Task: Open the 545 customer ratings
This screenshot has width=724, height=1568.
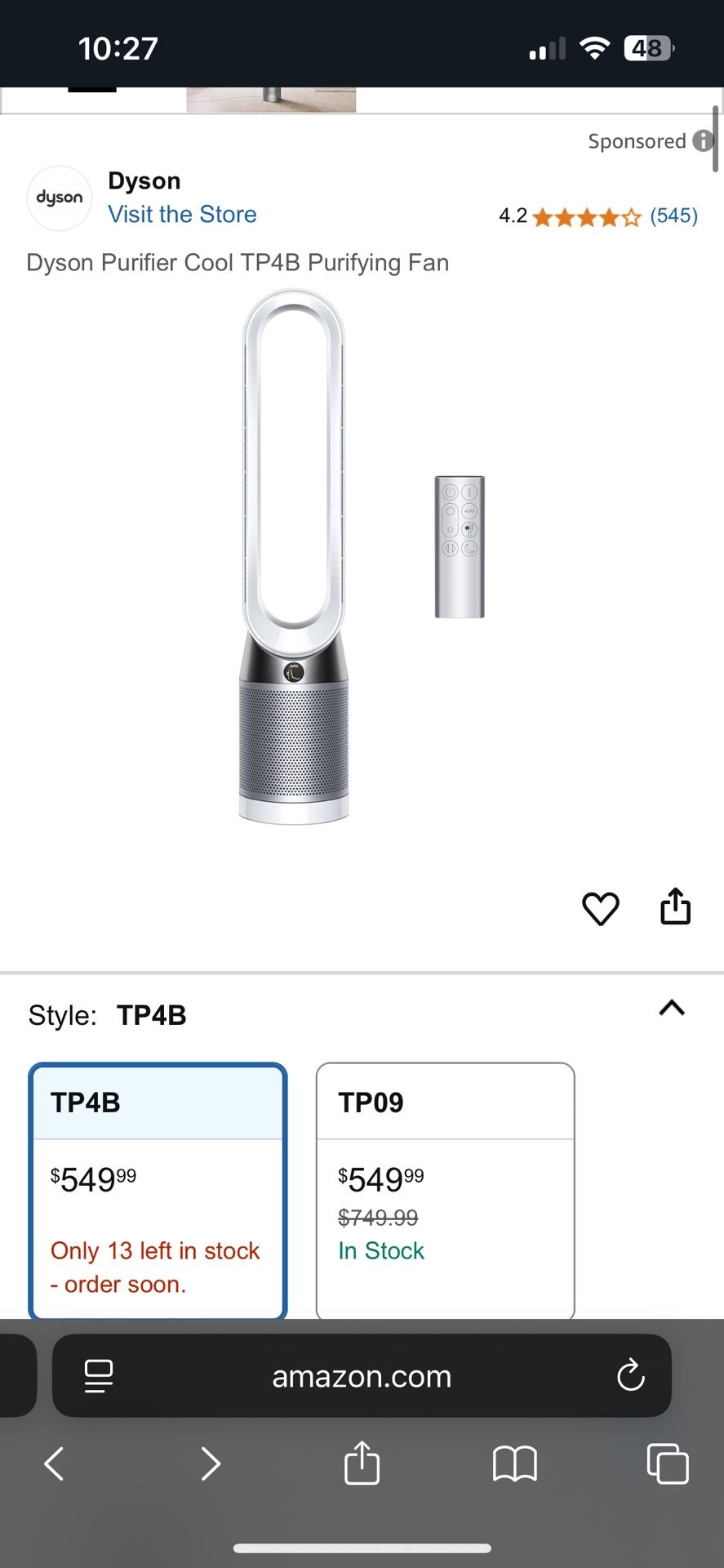Action: [673, 216]
